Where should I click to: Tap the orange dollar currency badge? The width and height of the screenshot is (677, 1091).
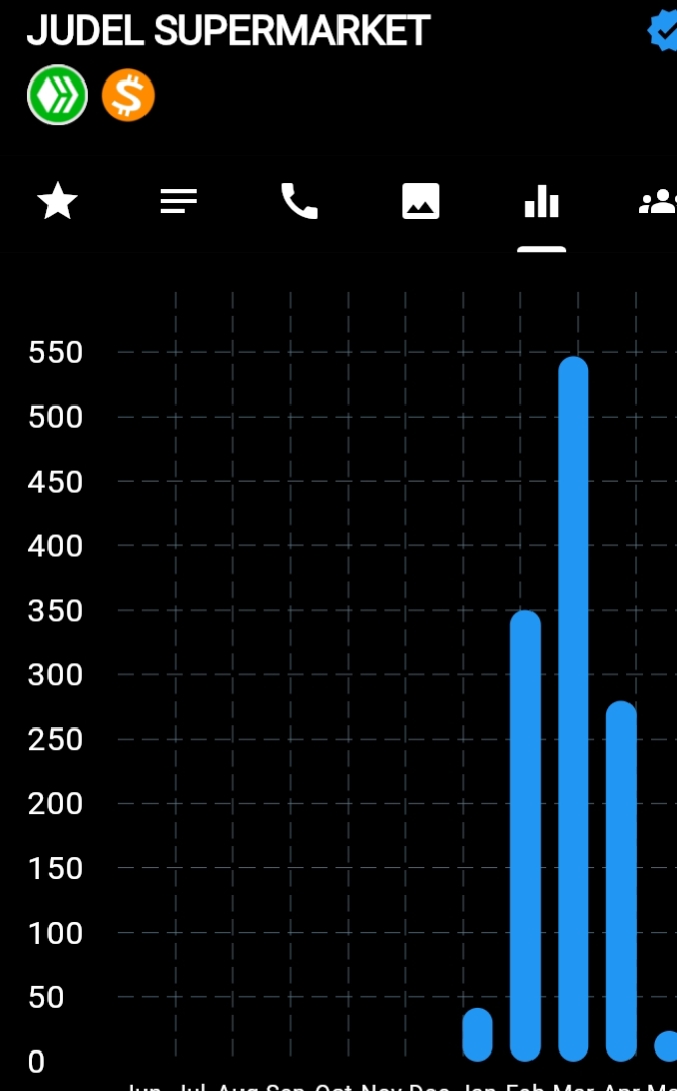(x=128, y=95)
